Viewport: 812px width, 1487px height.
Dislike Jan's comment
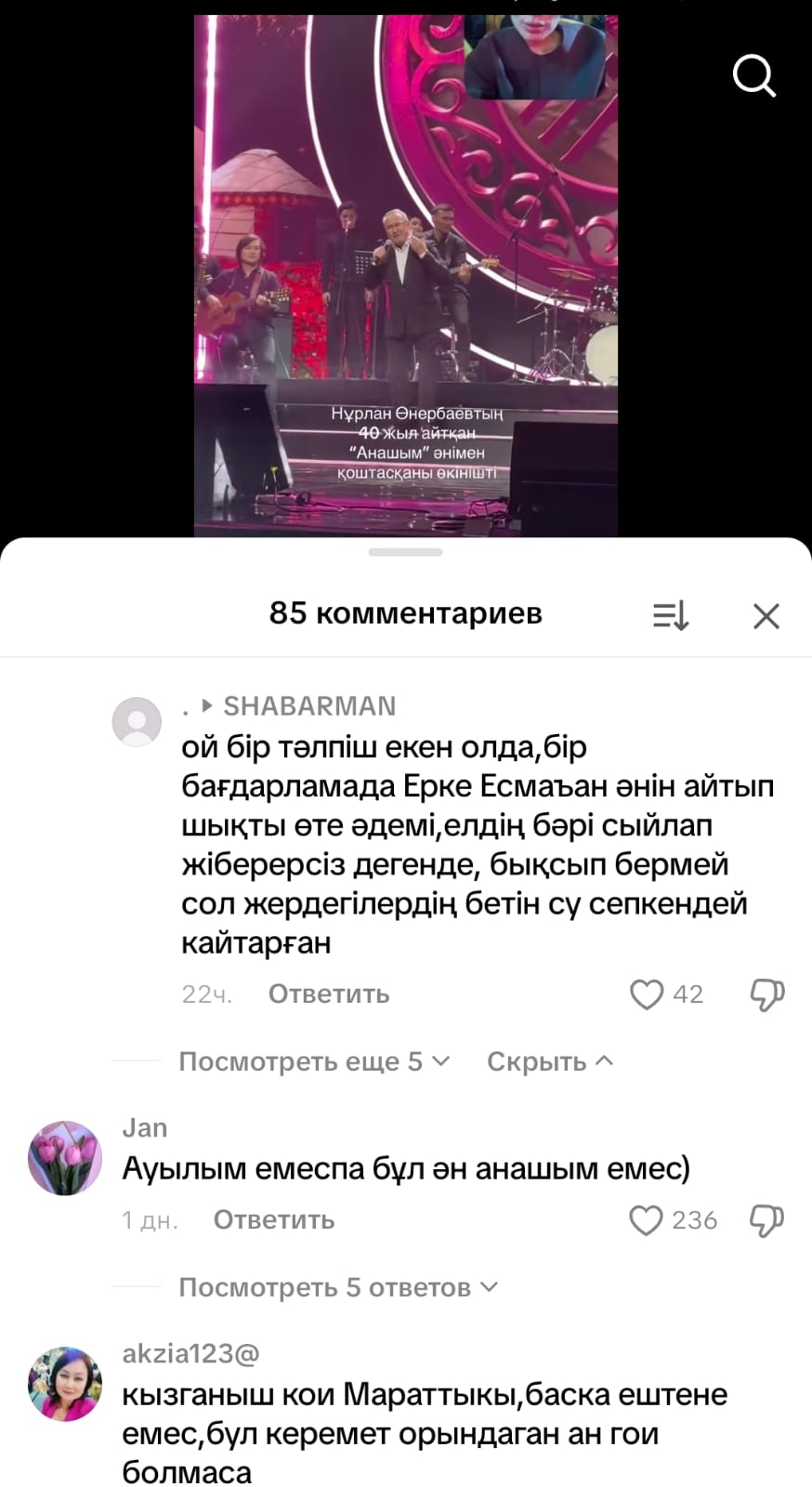[766, 1219]
